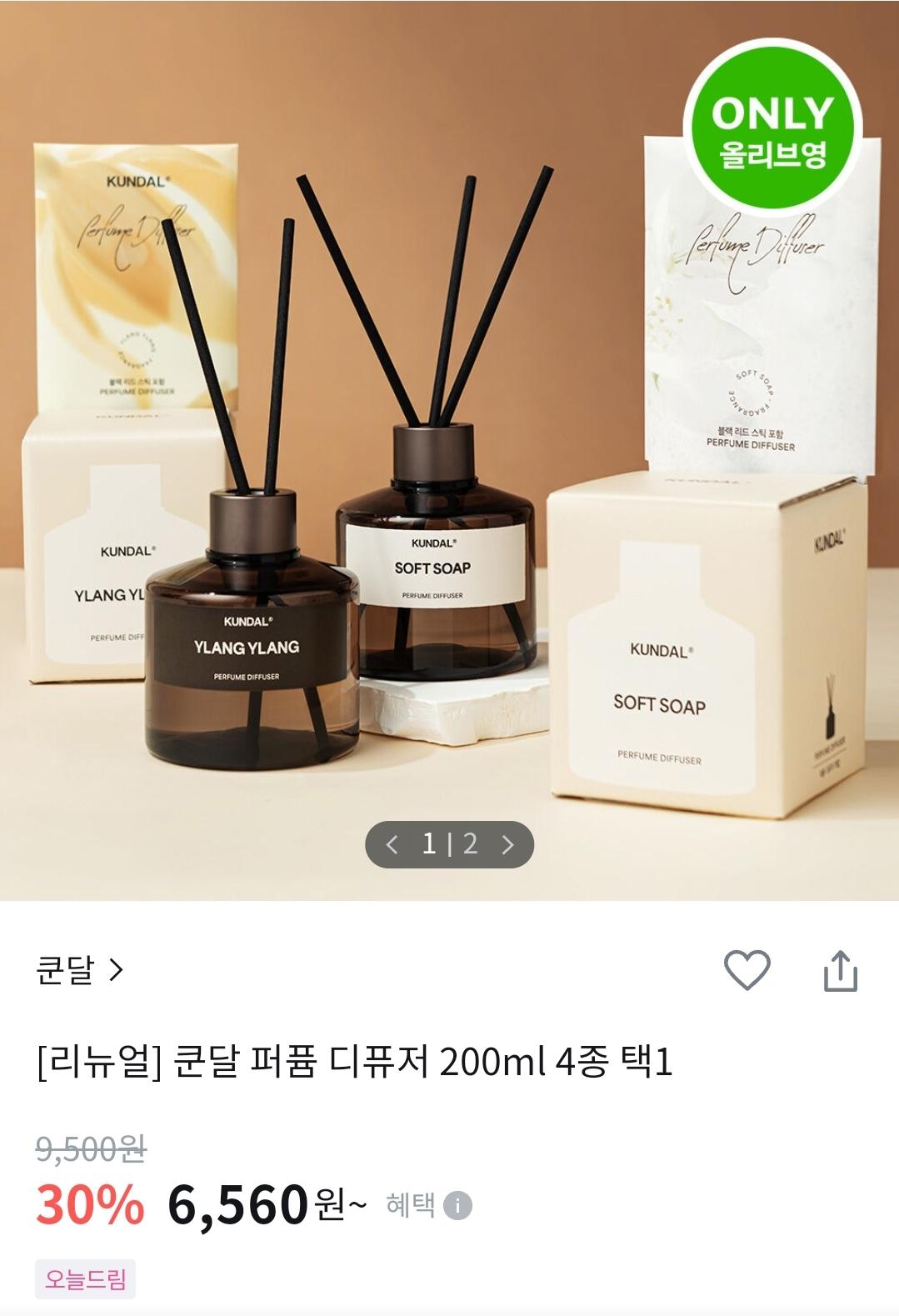Image resolution: width=899 pixels, height=1316 pixels.
Task: Open 혜택 benefit info icon
Action: point(457,1206)
